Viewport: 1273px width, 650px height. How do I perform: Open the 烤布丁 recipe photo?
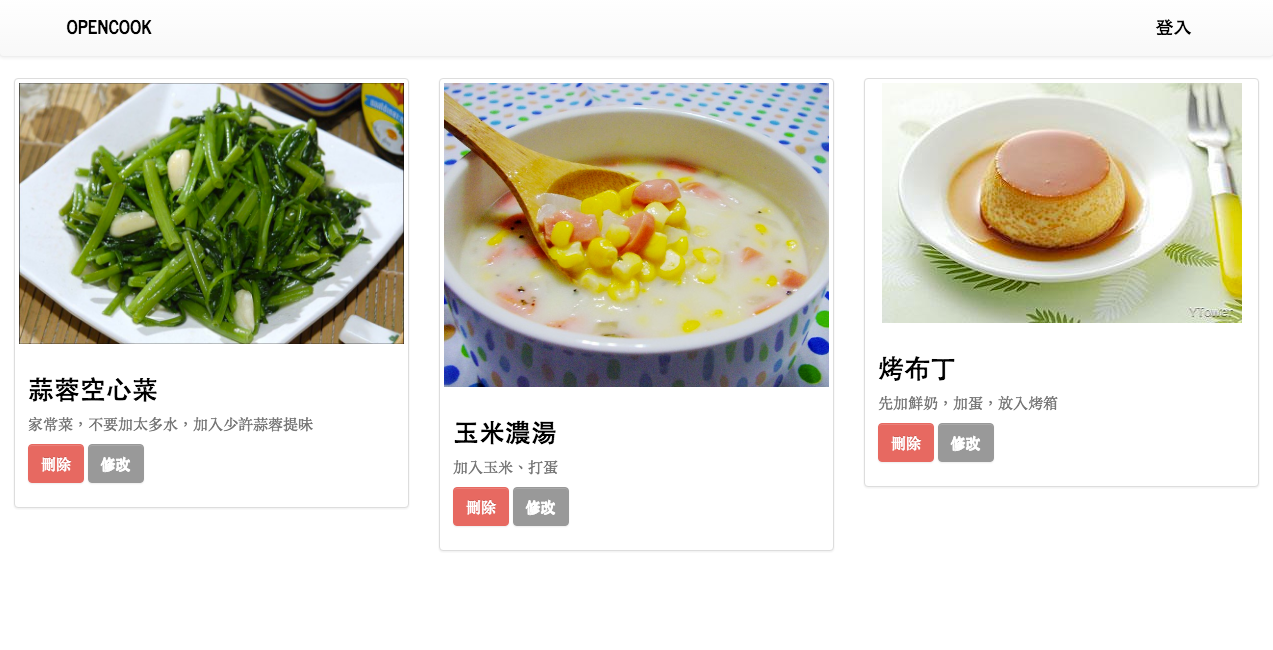coord(1061,203)
